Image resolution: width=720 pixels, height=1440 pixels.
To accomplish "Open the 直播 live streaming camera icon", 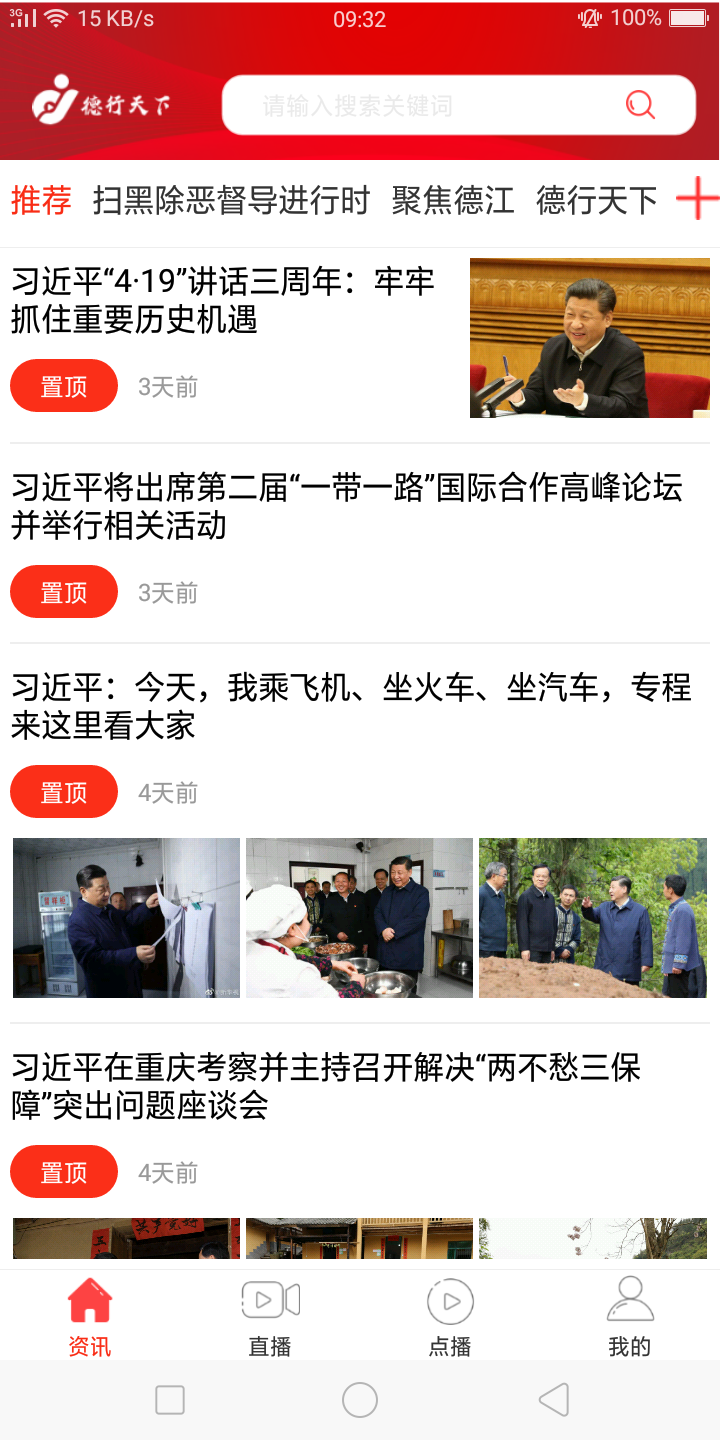I will [x=268, y=1301].
